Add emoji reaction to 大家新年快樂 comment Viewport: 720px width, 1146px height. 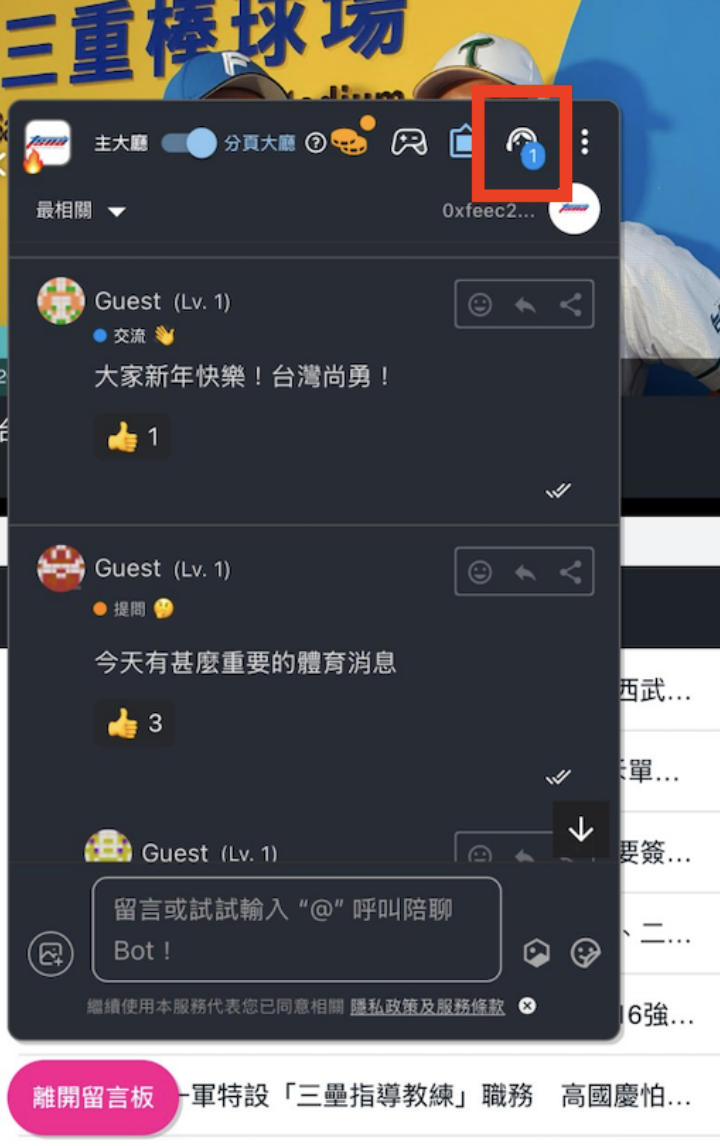[480, 305]
